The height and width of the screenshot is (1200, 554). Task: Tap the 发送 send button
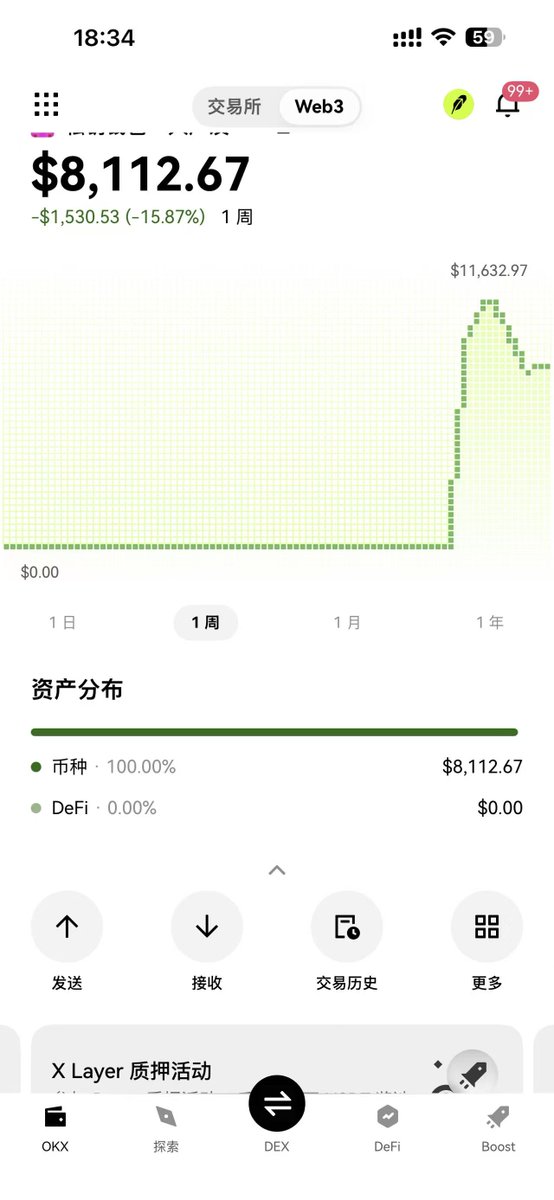coord(67,941)
